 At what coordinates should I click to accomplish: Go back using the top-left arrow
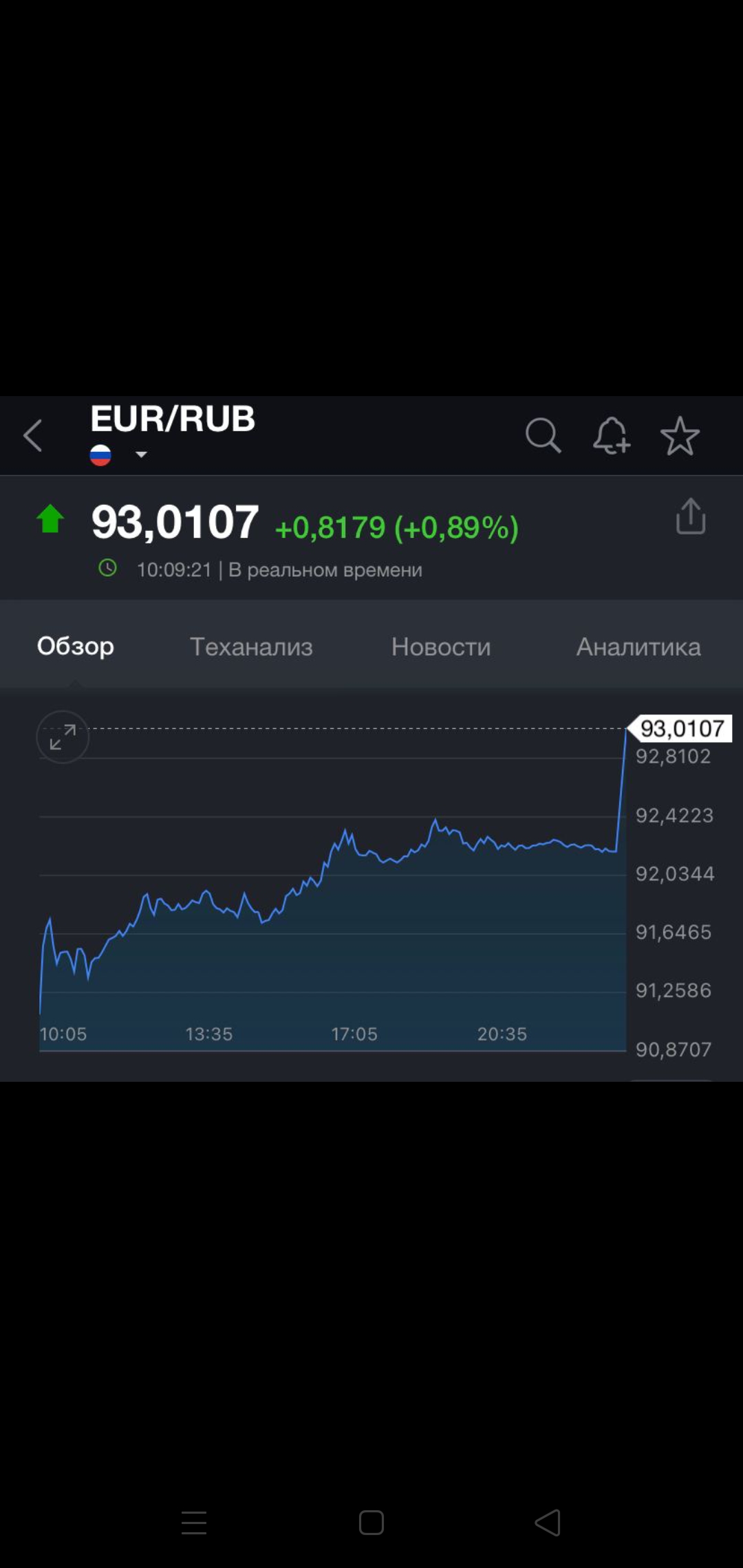pos(33,435)
